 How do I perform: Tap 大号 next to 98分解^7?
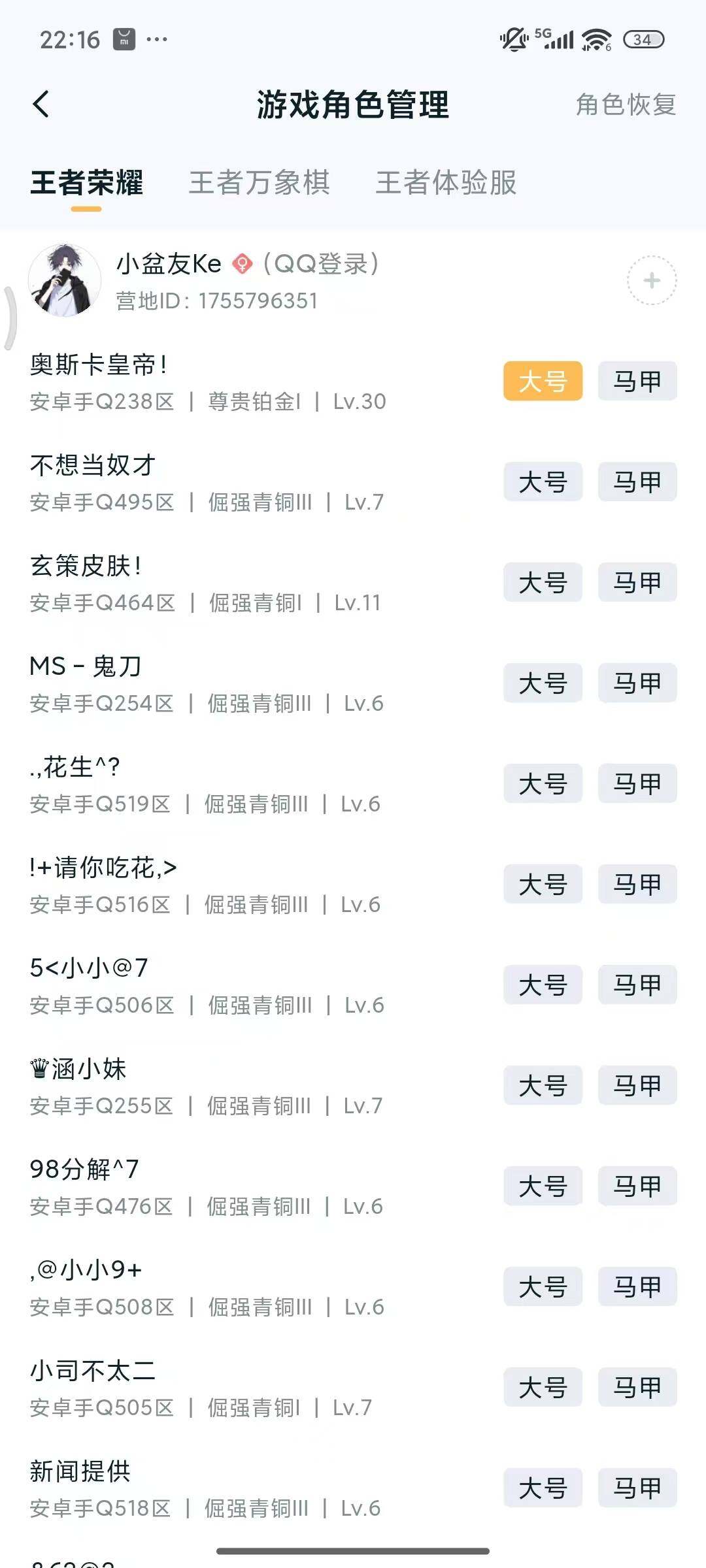[x=543, y=1186]
